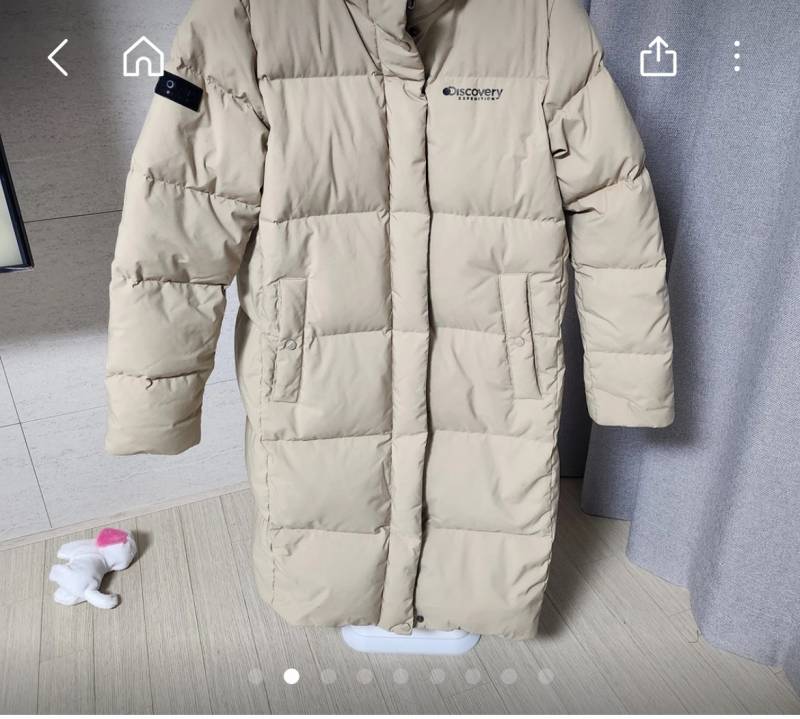This screenshot has width=800, height=719.
Task: Open the three-dot overflow menu
Action: (x=737, y=57)
